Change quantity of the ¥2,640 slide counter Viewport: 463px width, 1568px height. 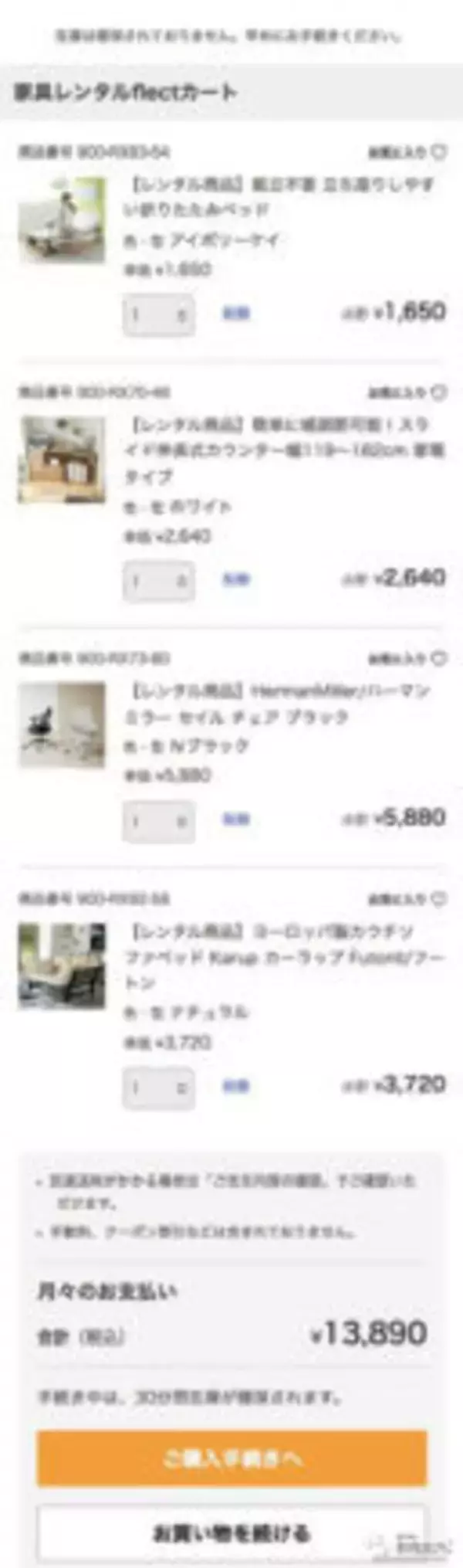[x=159, y=580]
